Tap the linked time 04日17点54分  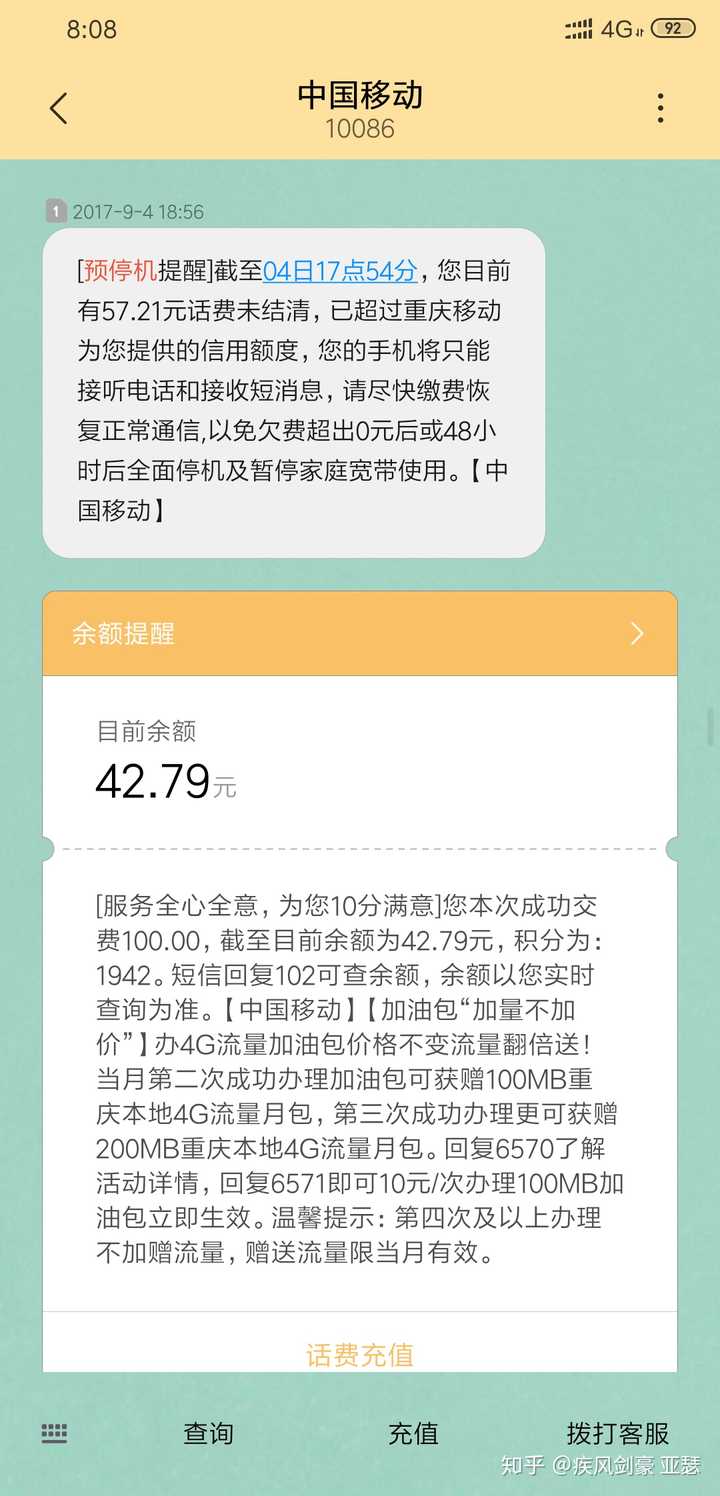[339, 271]
